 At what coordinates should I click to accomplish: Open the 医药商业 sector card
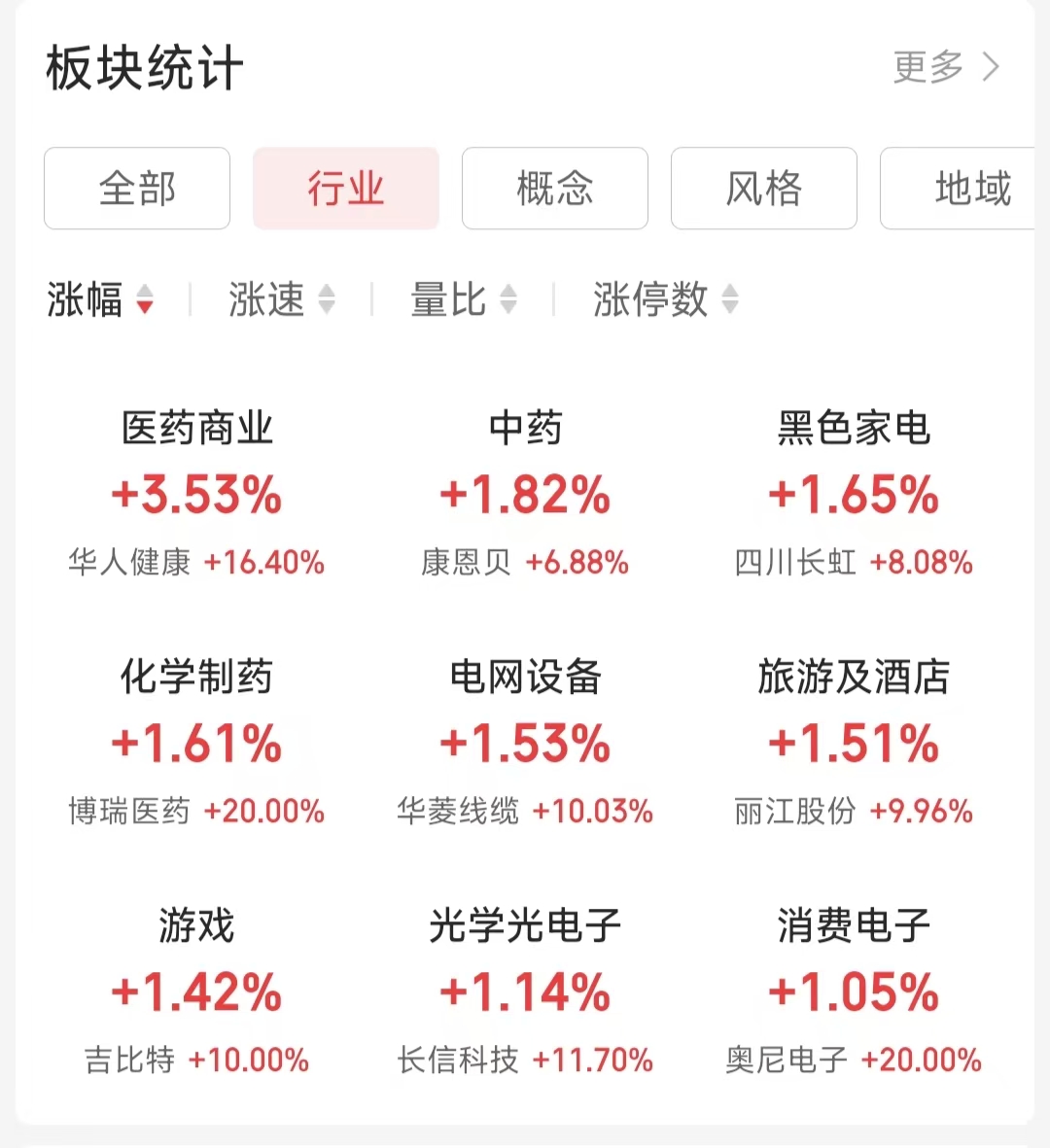click(x=196, y=495)
